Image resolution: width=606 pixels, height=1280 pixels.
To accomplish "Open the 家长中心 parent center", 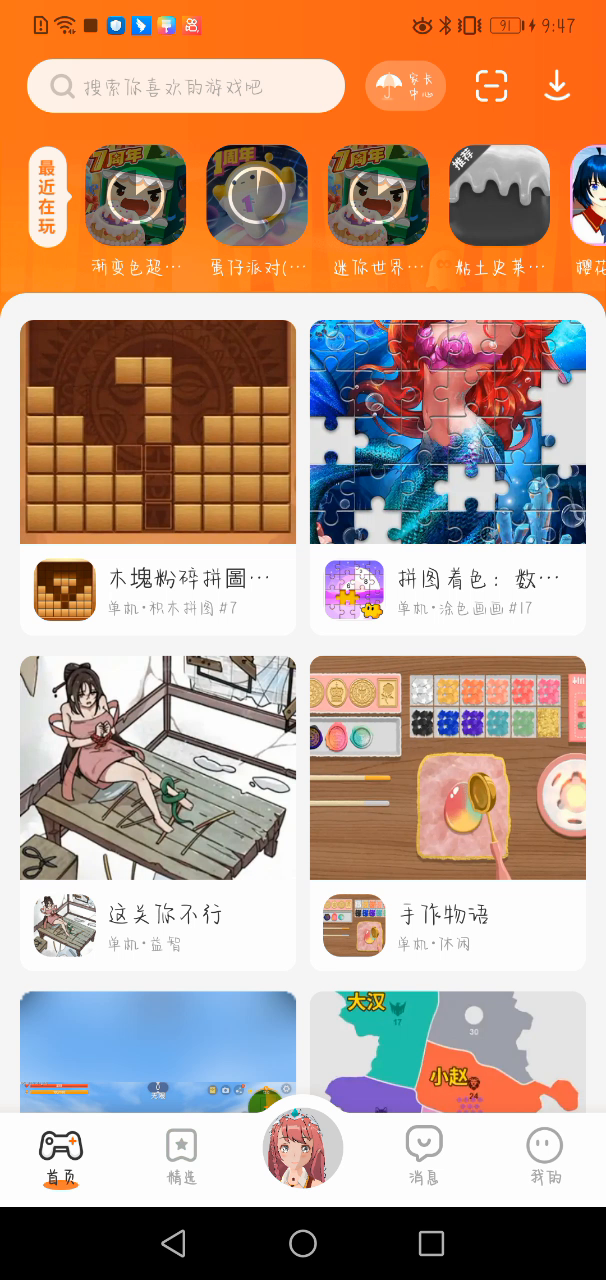I will (405, 87).
